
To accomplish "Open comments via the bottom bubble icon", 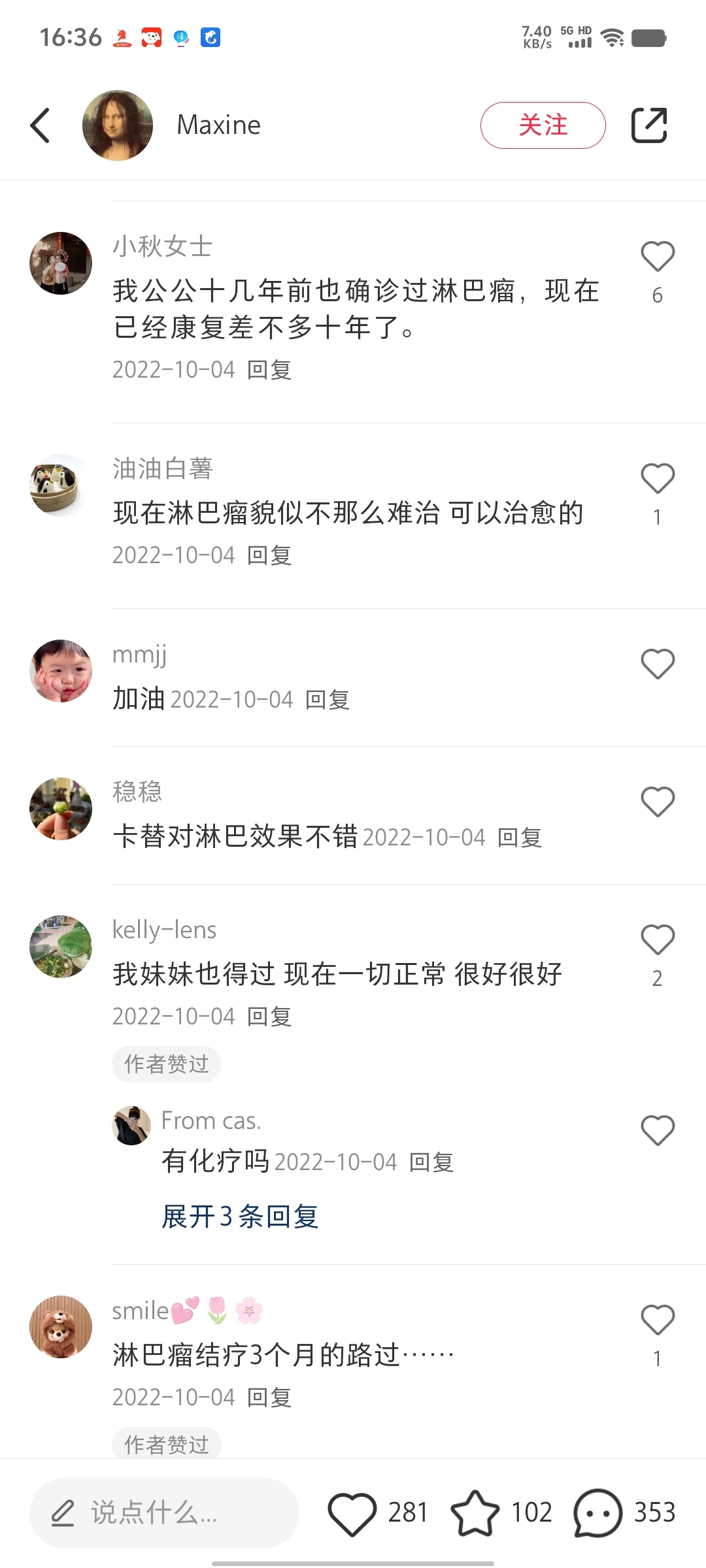I will tap(597, 1512).
